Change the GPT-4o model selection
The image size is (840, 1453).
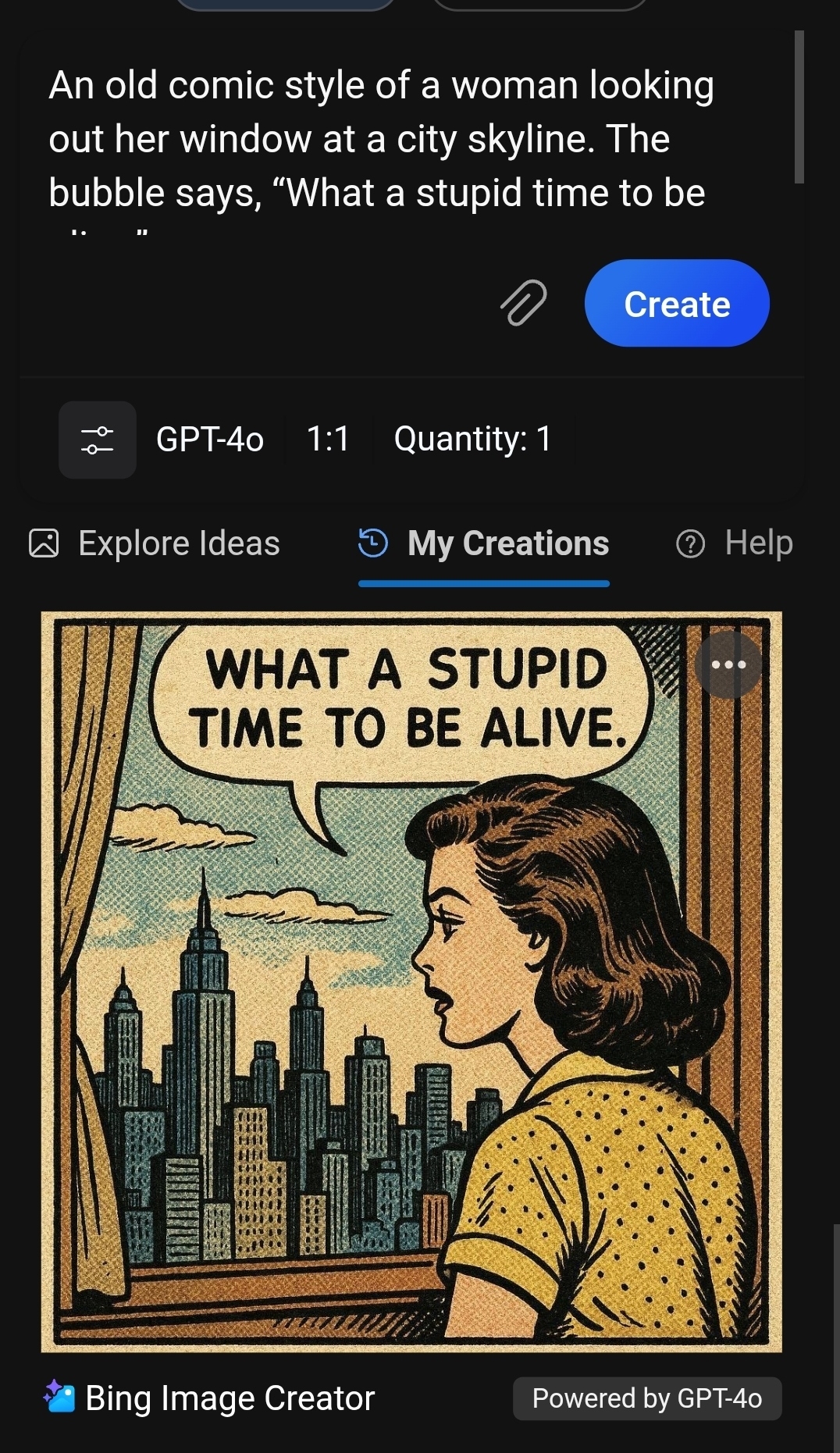[x=210, y=440]
